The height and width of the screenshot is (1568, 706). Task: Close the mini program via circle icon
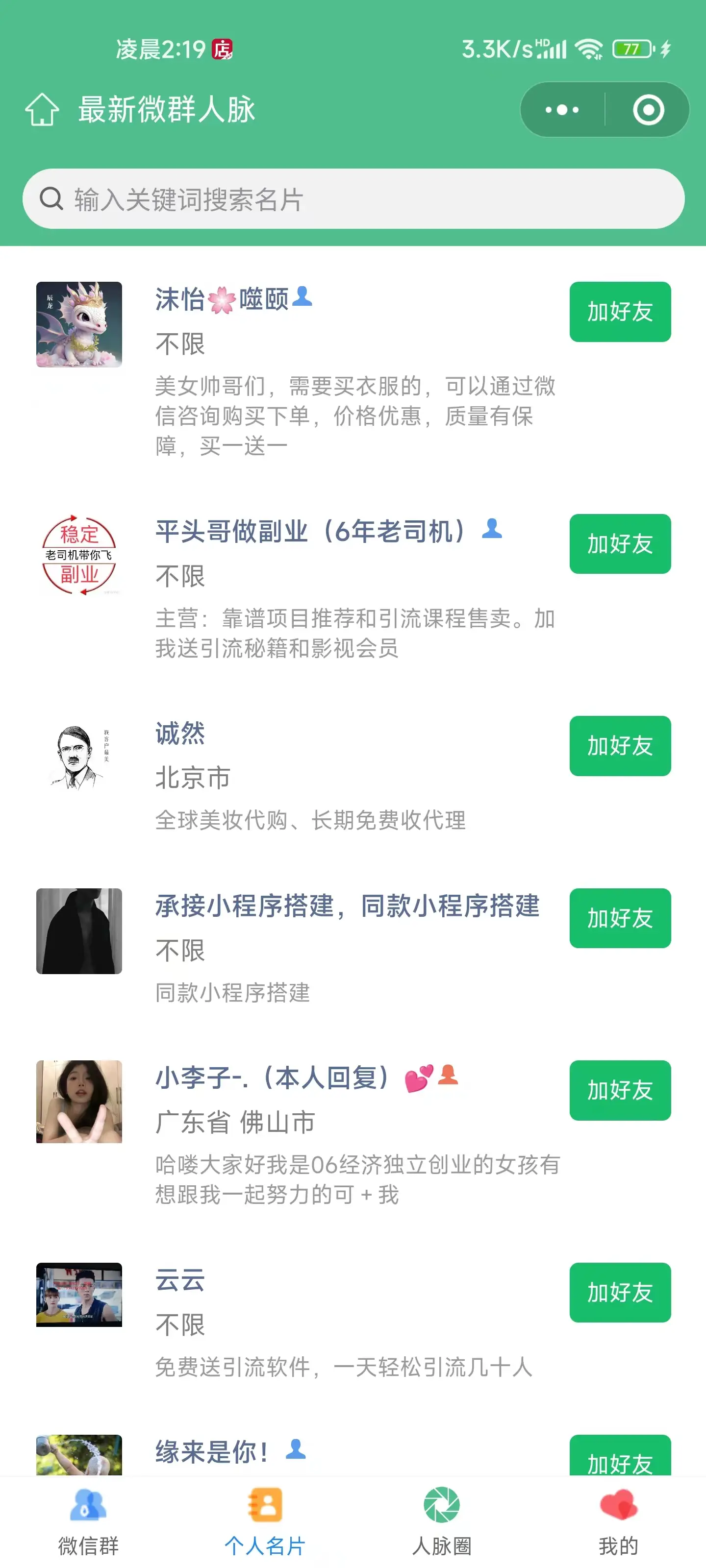click(x=648, y=110)
